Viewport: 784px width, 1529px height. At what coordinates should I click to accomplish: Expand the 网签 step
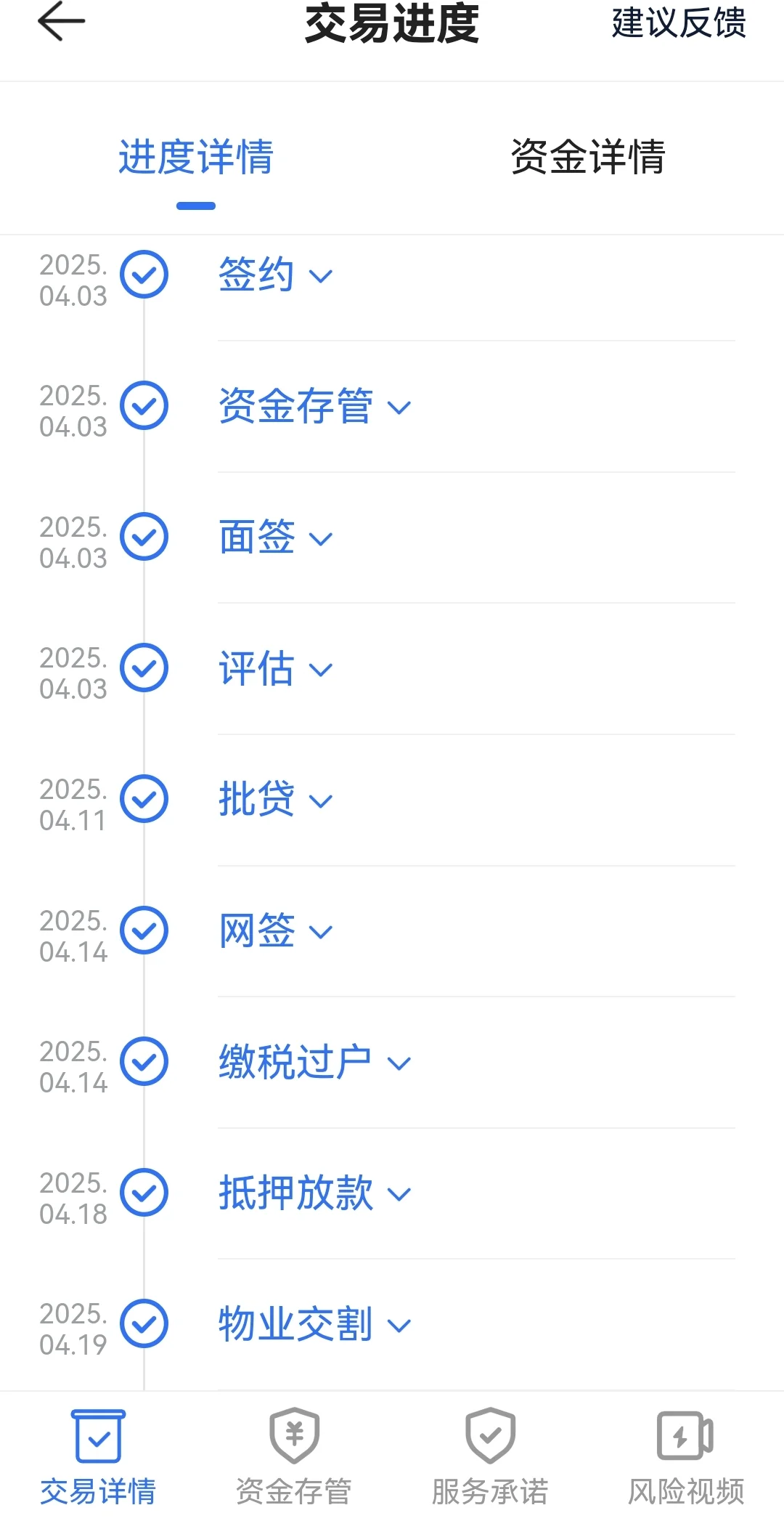coord(276,931)
